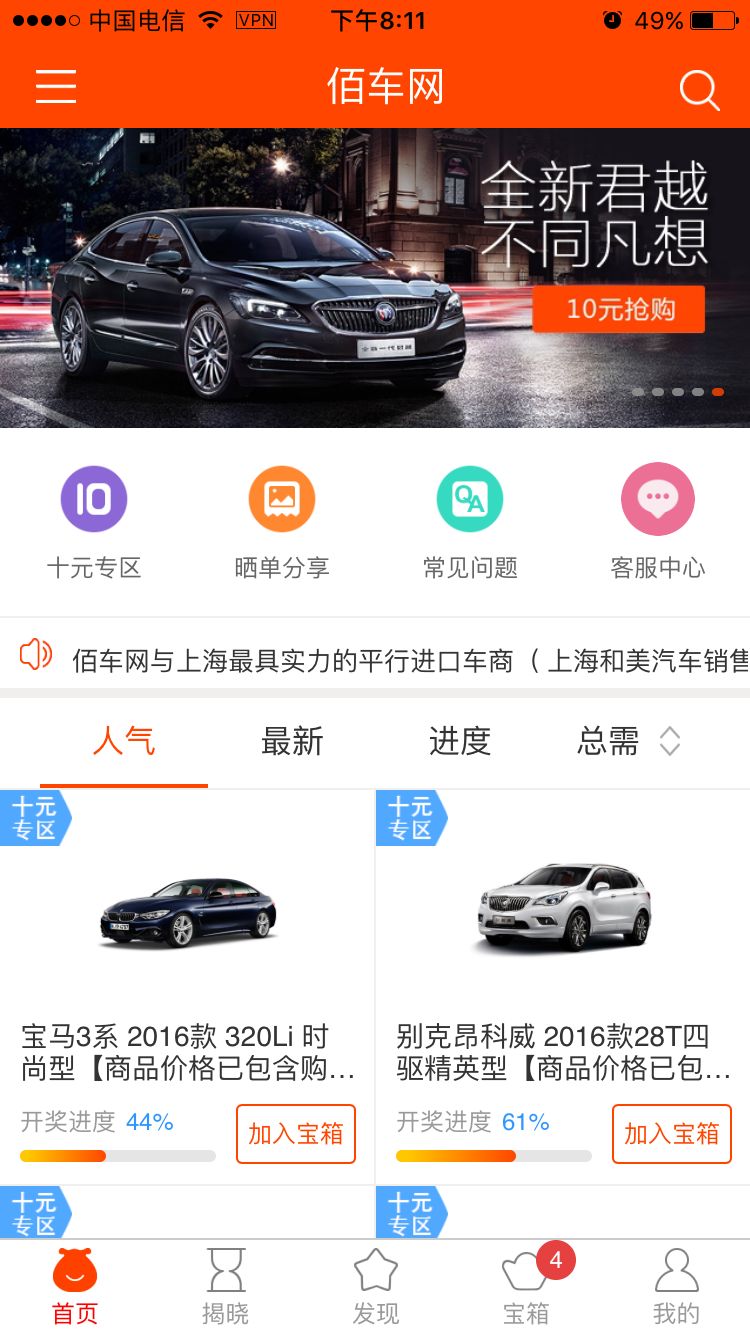Viewport: 750px width, 1334px height.
Task: Contact support via 客服中心 icon
Action: click(x=657, y=498)
